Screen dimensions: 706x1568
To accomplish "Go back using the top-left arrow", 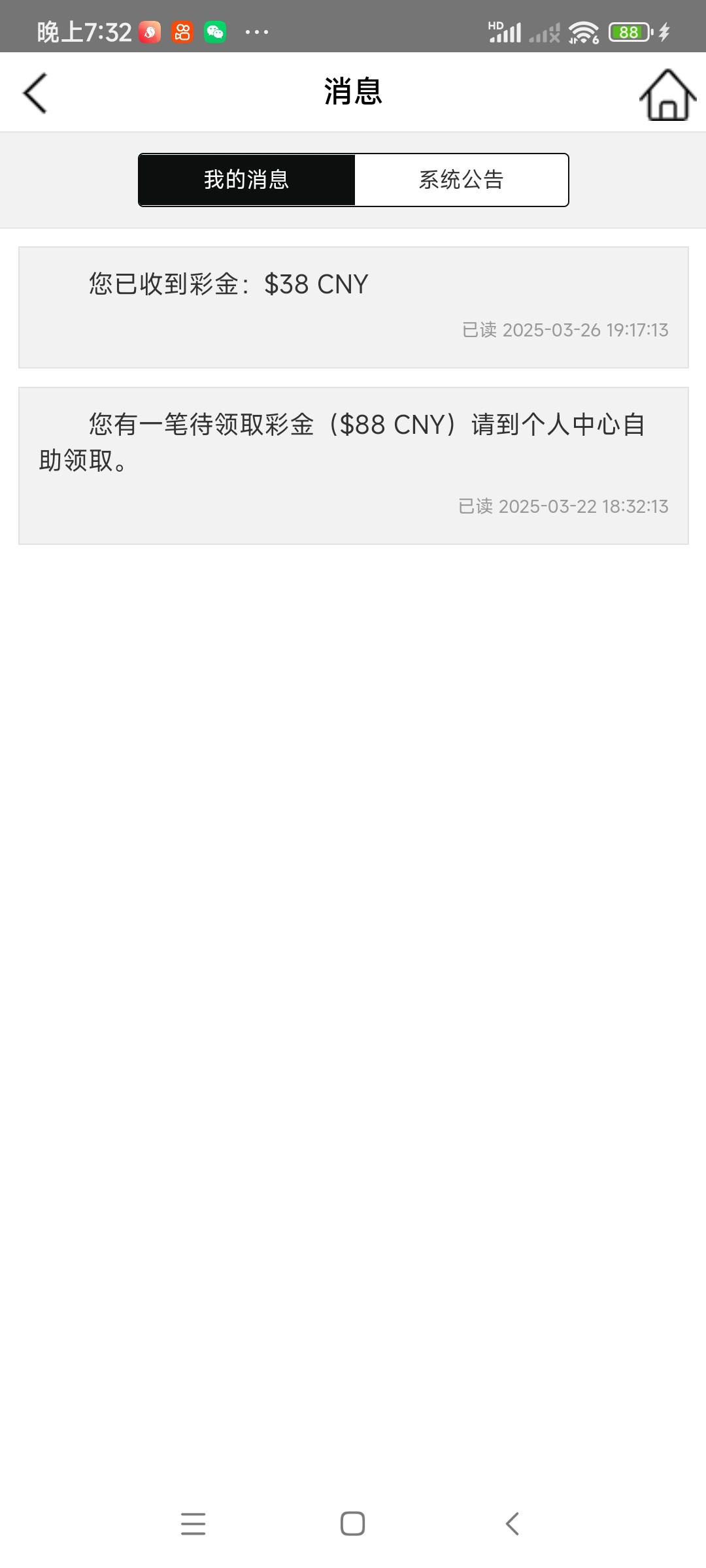I will click(35, 93).
